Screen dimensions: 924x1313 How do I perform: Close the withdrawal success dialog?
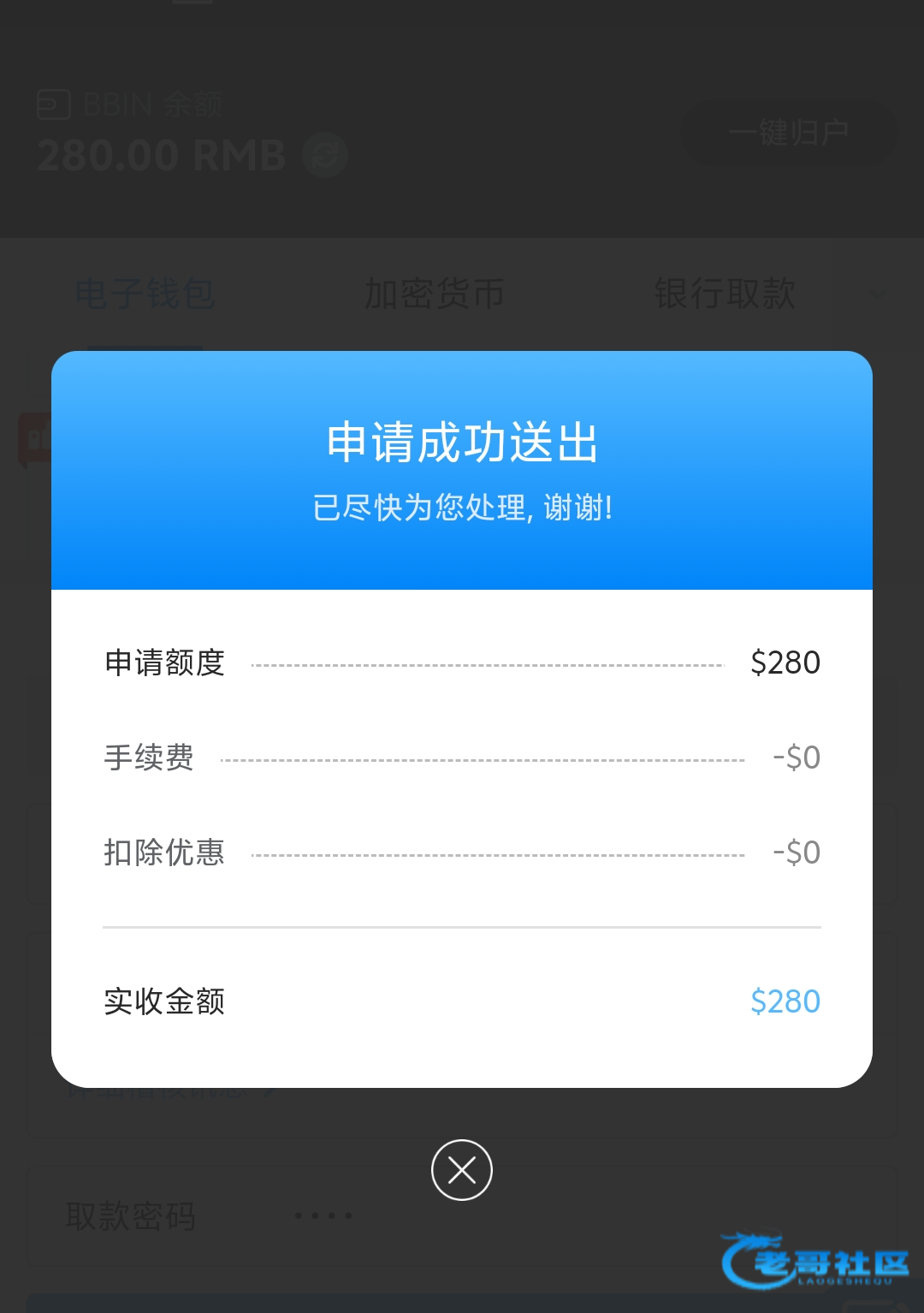pyautogui.click(x=462, y=1170)
